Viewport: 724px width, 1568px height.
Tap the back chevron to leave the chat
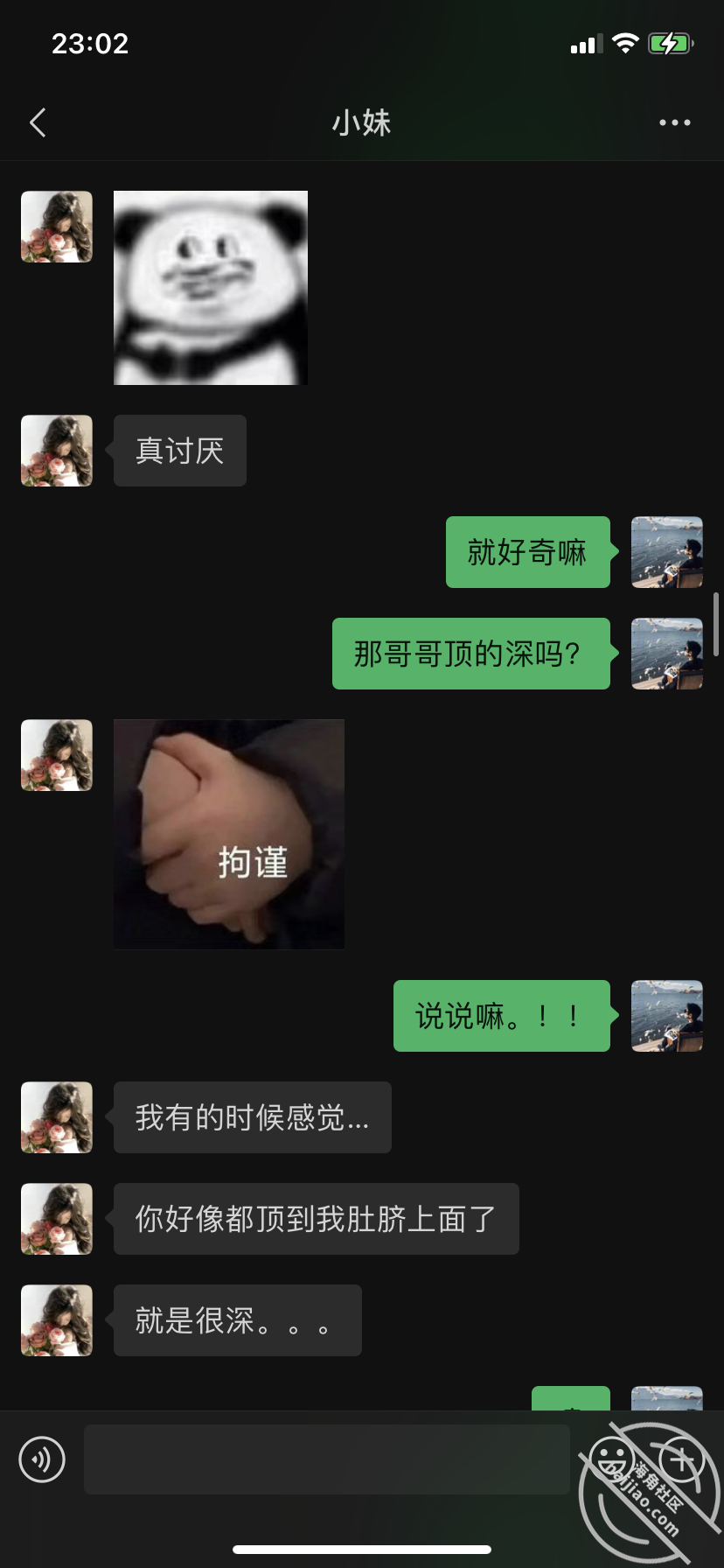(37, 122)
